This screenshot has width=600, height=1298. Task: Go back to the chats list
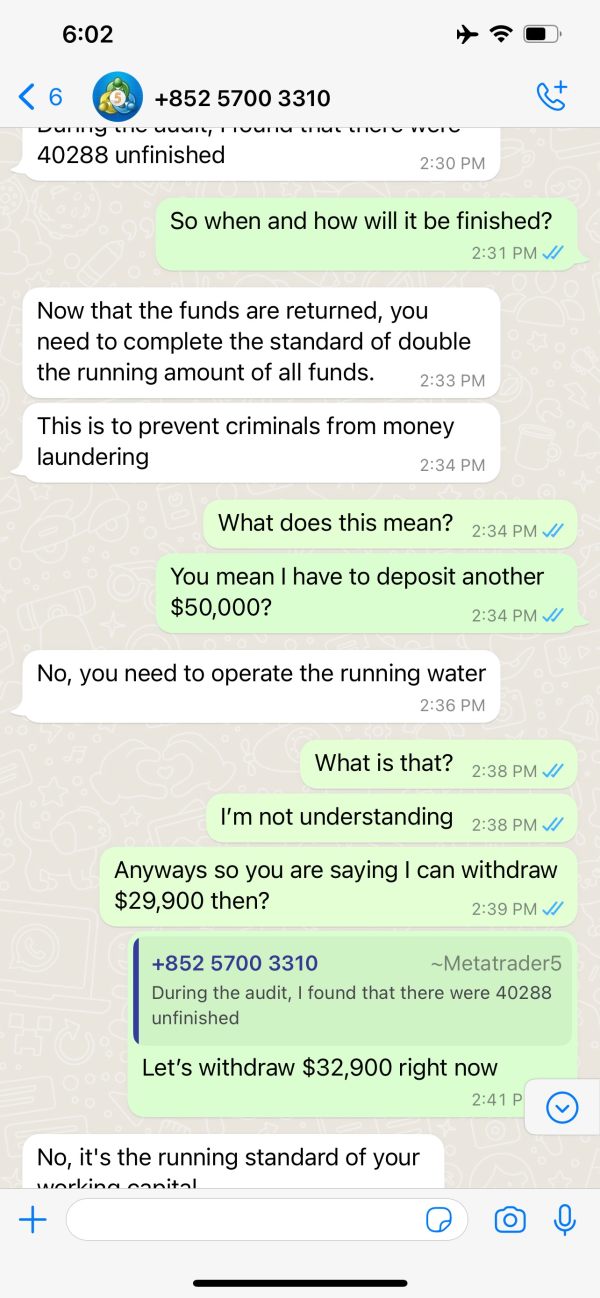(40, 97)
